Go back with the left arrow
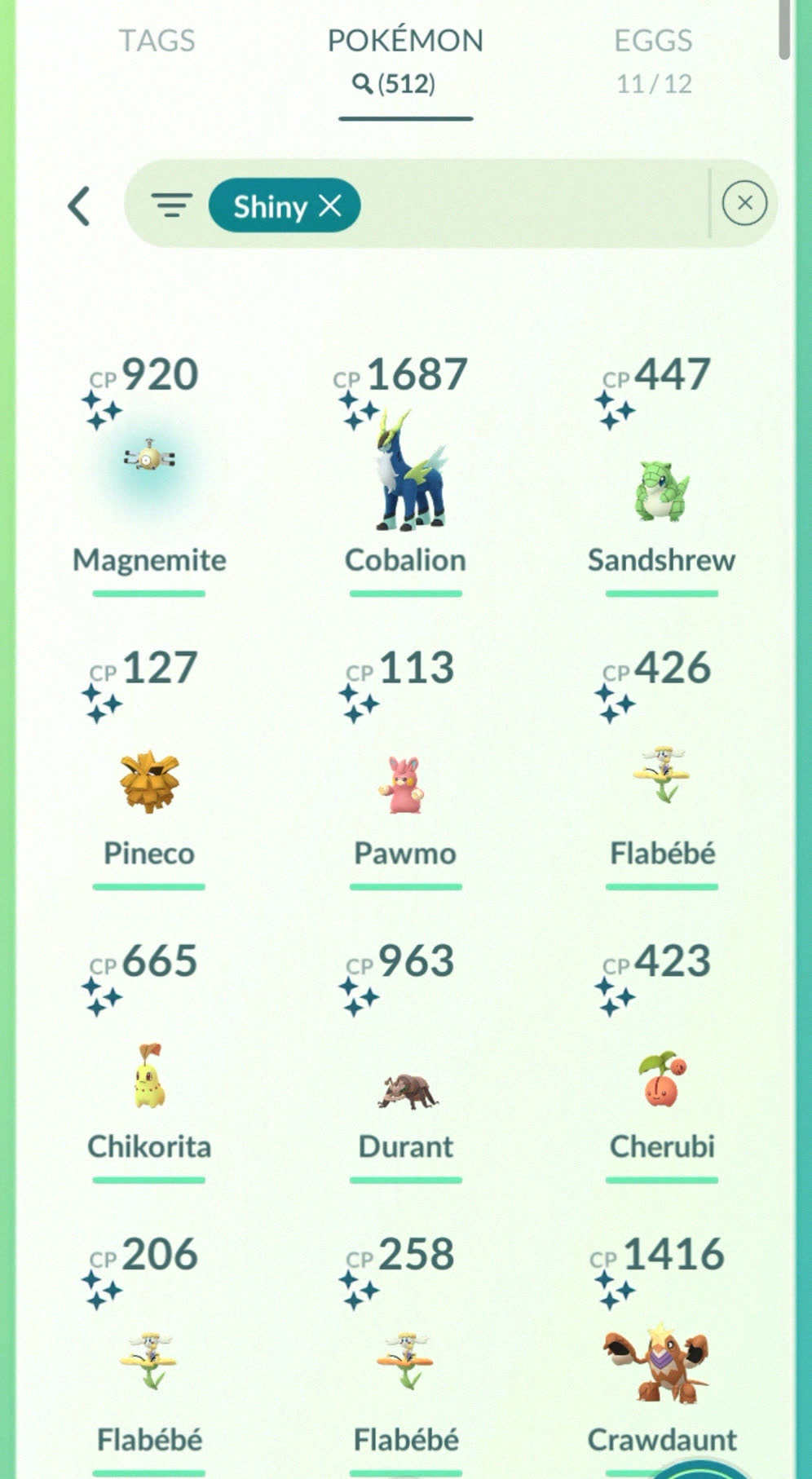The width and height of the screenshot is (812, 1479). click(79, 205)
